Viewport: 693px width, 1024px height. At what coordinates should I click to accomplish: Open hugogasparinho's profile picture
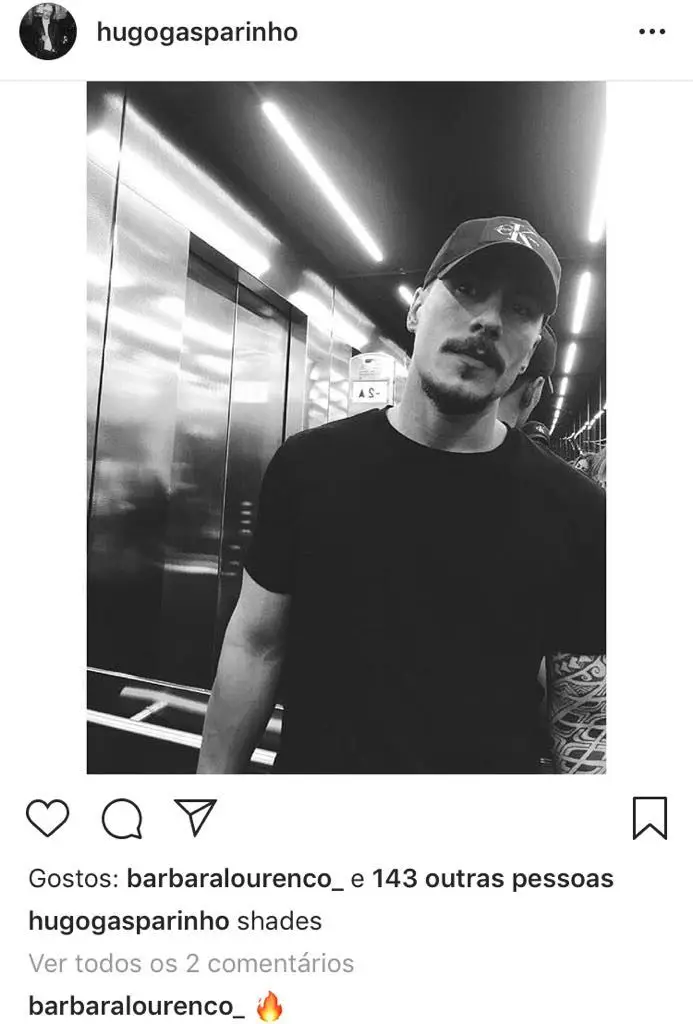coord(48,32)
